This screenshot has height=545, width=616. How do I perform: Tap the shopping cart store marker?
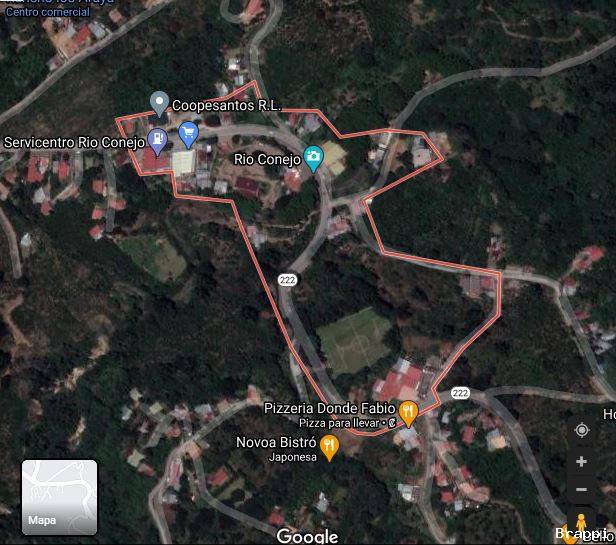(x=188, y=133)
